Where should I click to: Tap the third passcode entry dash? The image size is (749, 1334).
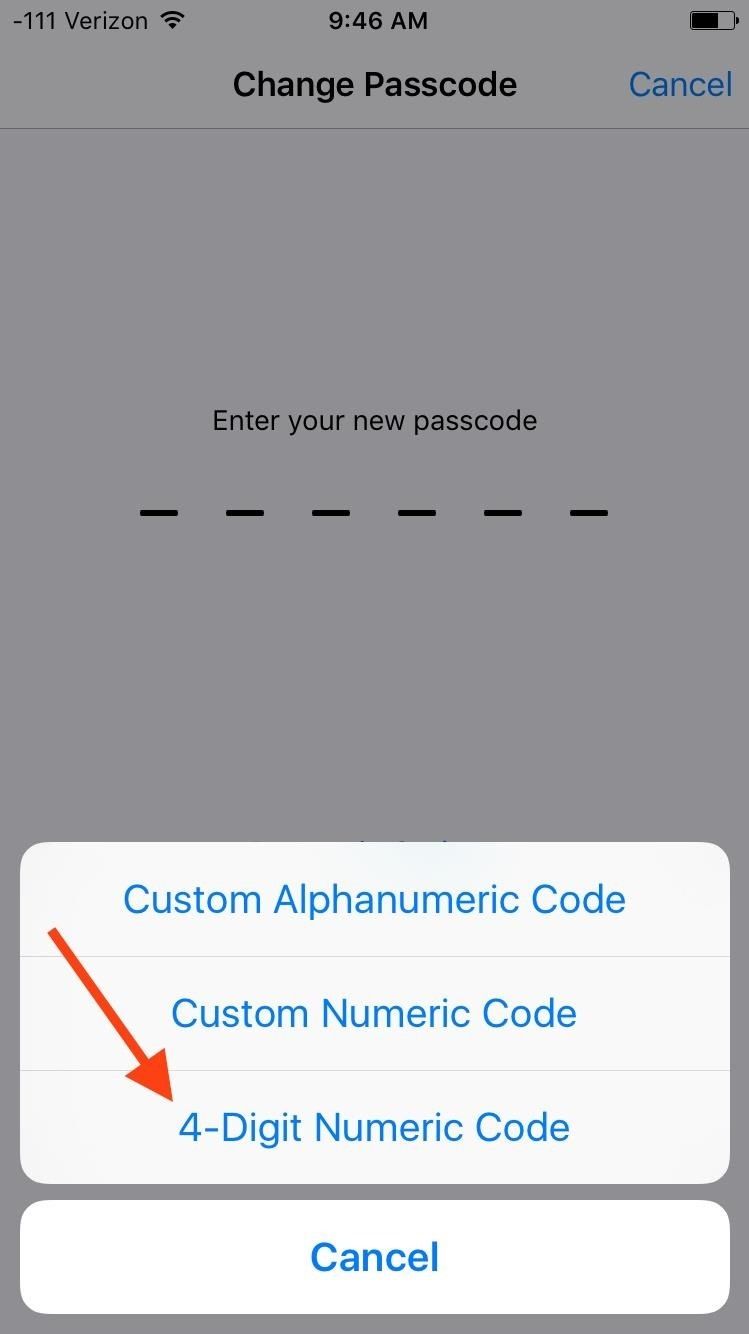[330, 512]
